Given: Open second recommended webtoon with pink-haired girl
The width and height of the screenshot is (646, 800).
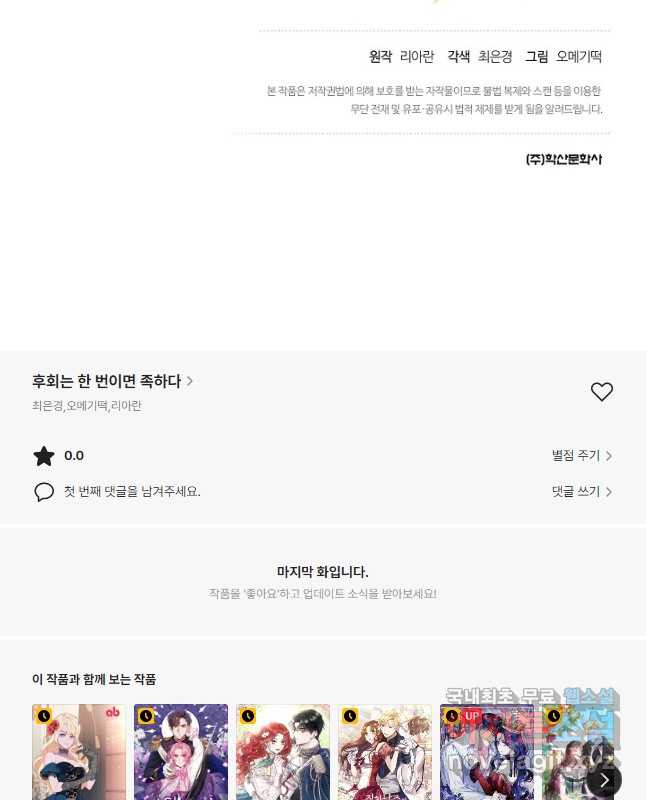Looking at the screenshot, I should (181, 752).
